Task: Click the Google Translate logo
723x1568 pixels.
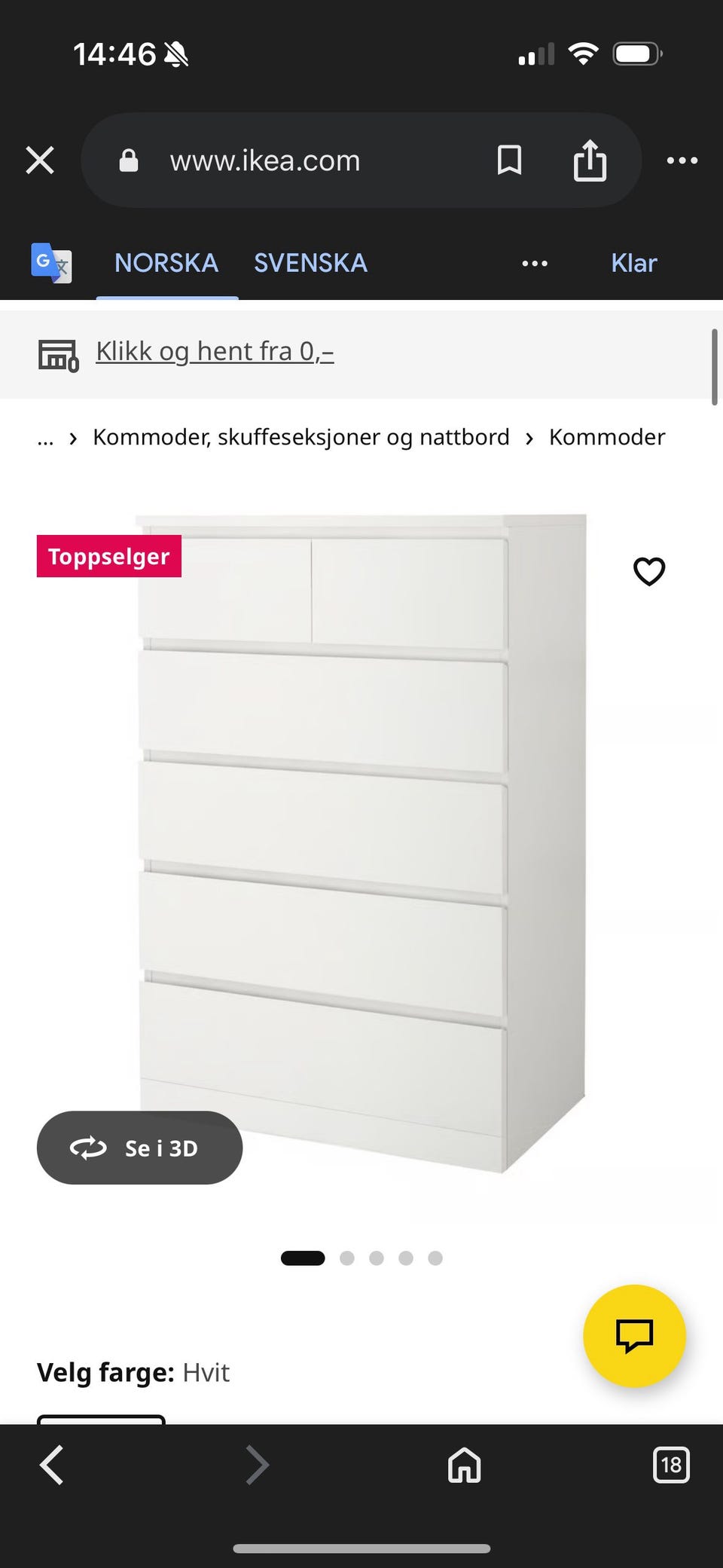Action: coord(50,263)
